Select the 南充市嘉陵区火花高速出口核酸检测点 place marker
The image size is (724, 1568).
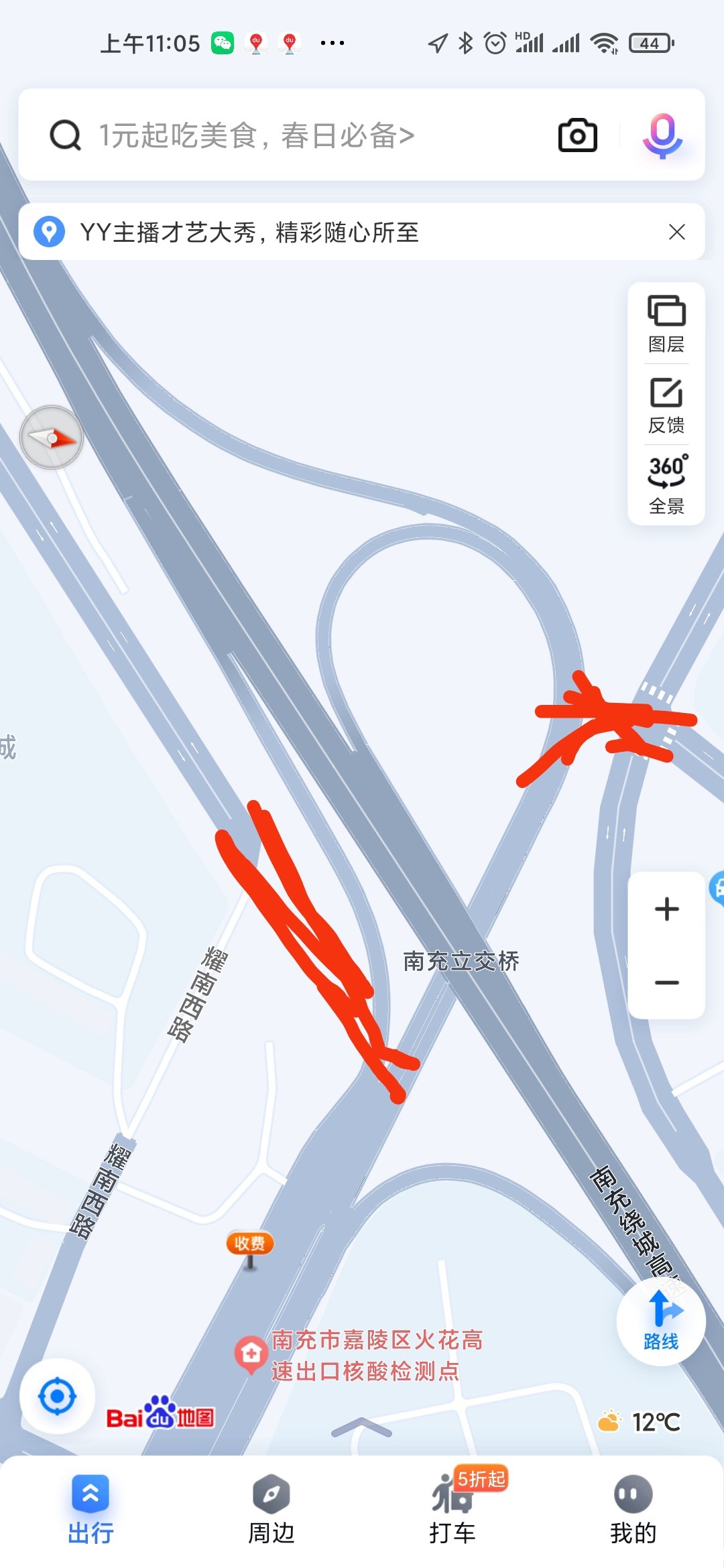[x=251, y=1354]
